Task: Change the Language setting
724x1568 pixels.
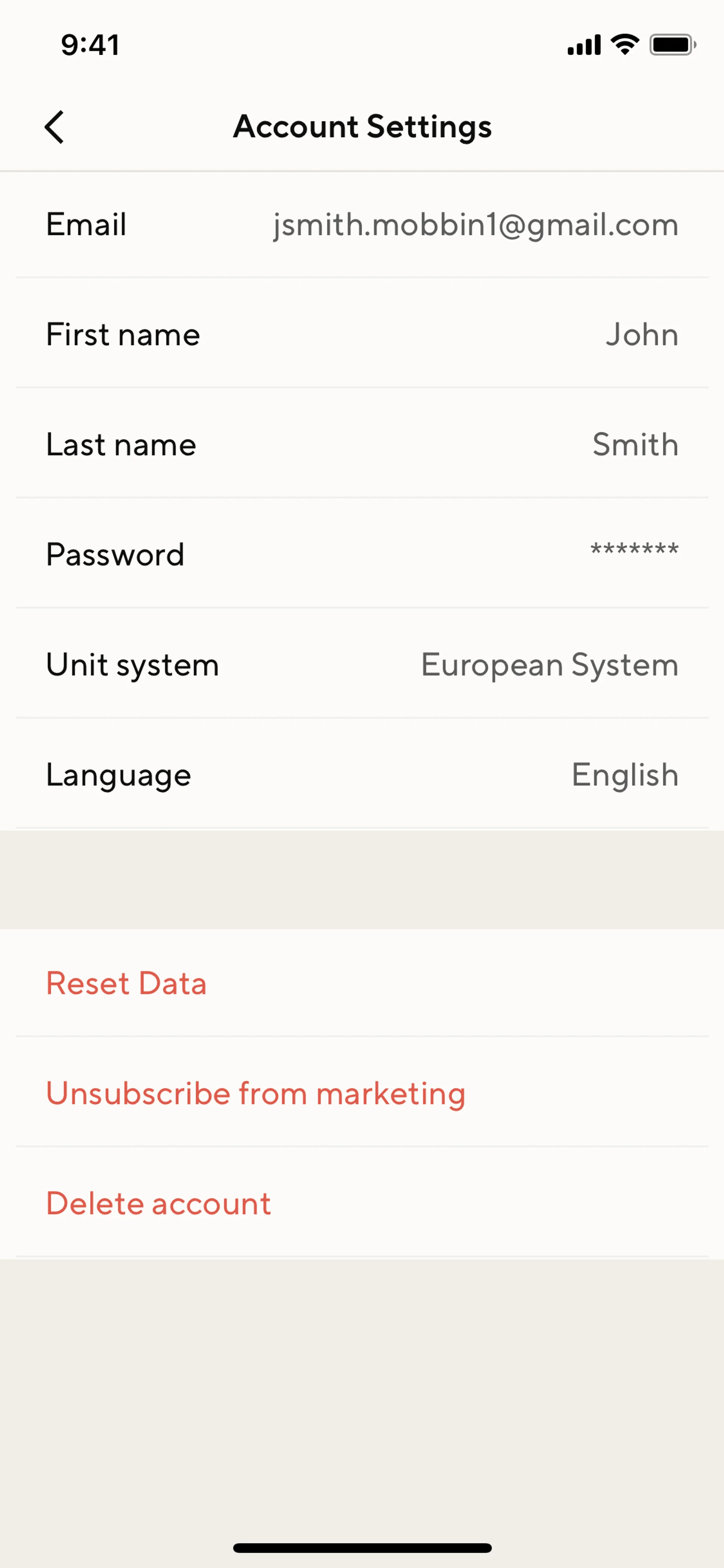Action: [x=362, y=774]
